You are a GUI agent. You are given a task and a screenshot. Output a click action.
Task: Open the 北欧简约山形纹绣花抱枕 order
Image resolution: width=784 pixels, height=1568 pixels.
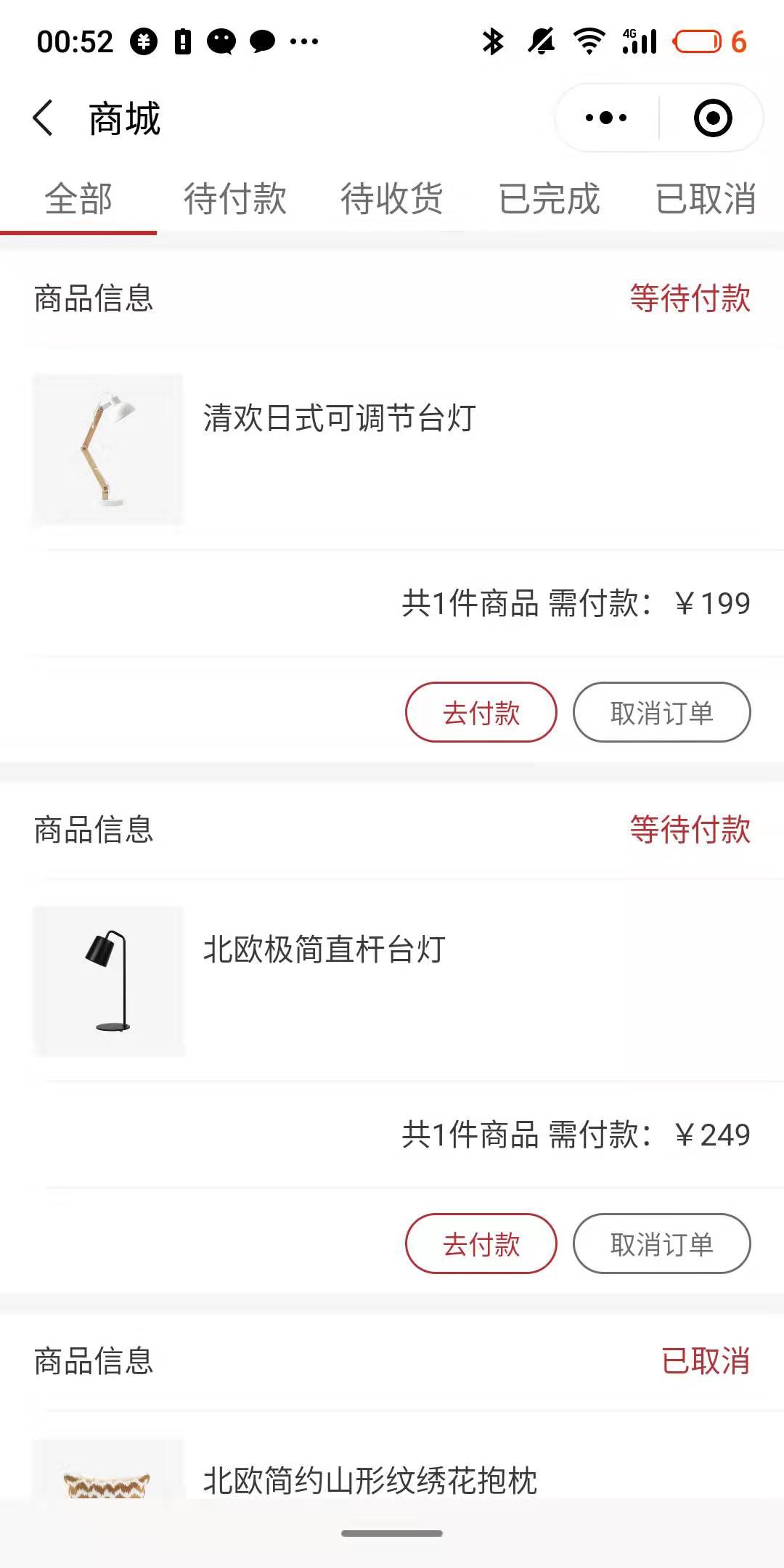coord(370,1479)
